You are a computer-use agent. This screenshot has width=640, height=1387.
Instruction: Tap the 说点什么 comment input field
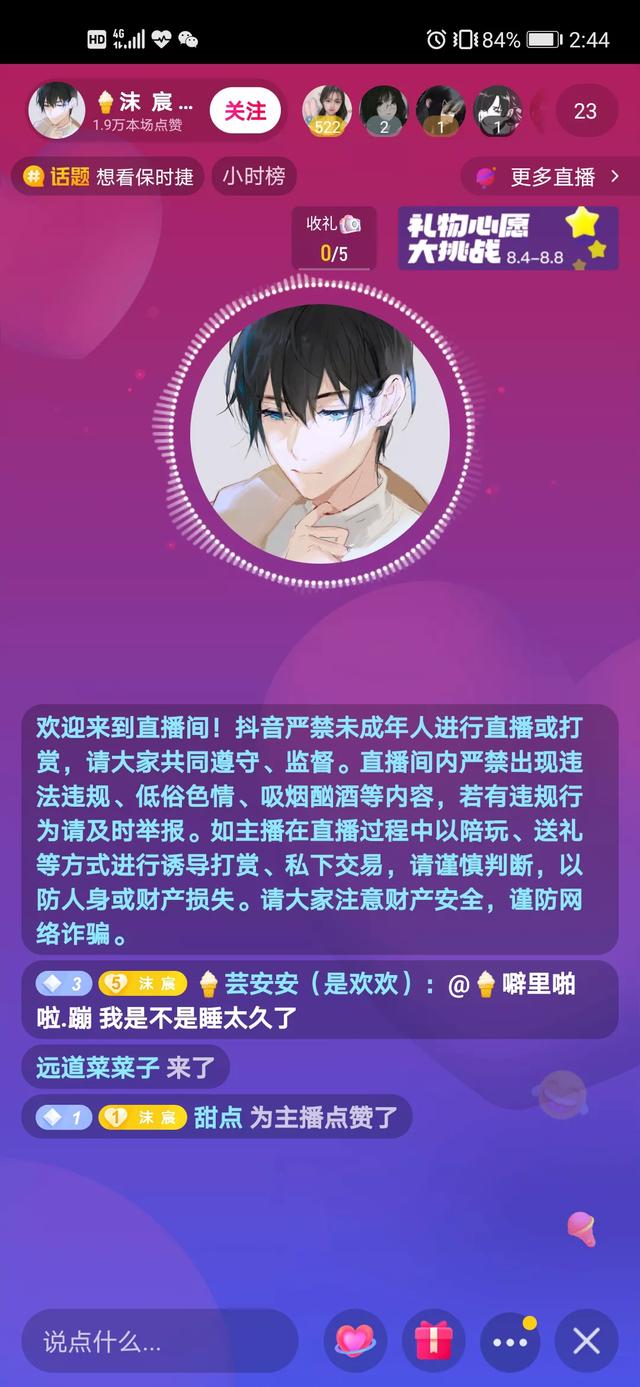[160, 1341]
